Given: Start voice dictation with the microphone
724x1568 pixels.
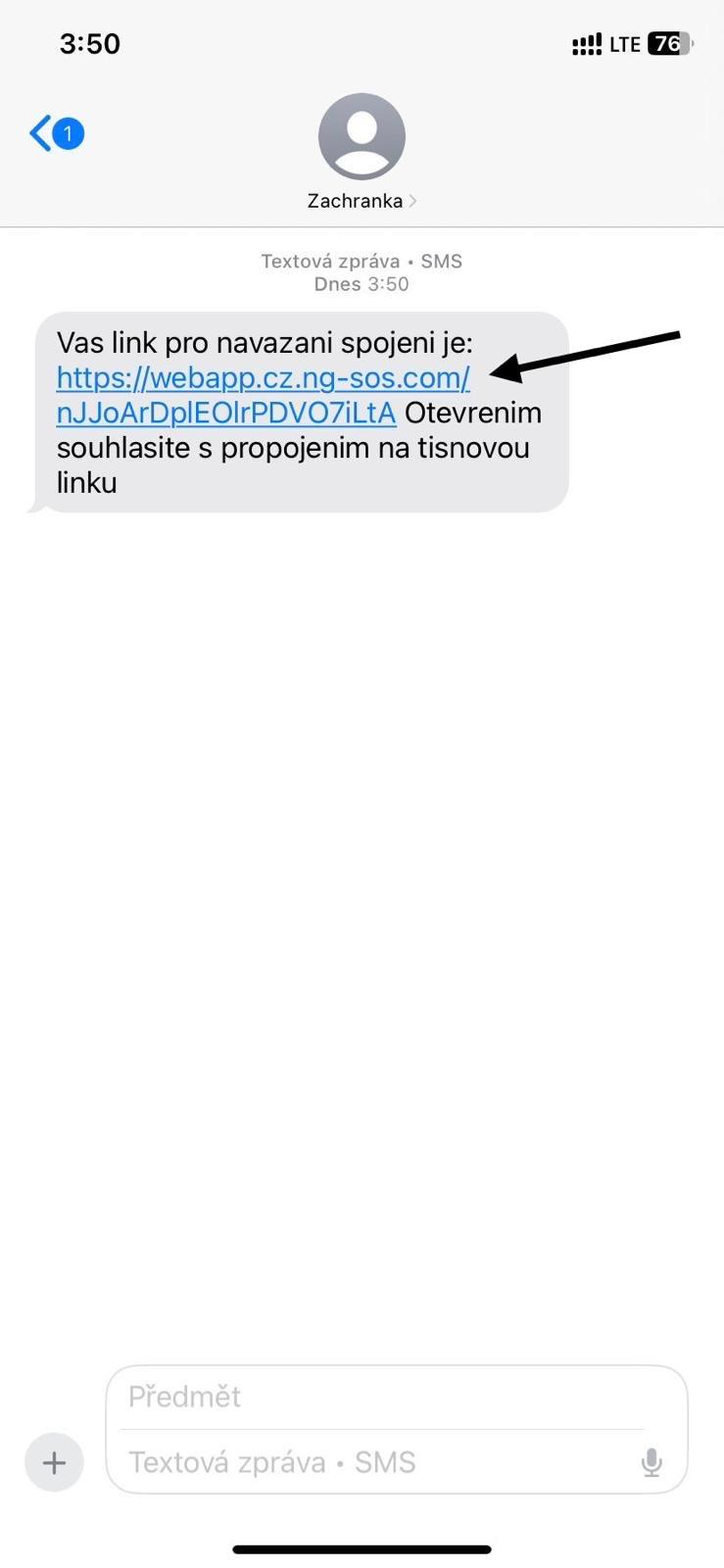Looking at the screenshot, I should point(652,1463).
